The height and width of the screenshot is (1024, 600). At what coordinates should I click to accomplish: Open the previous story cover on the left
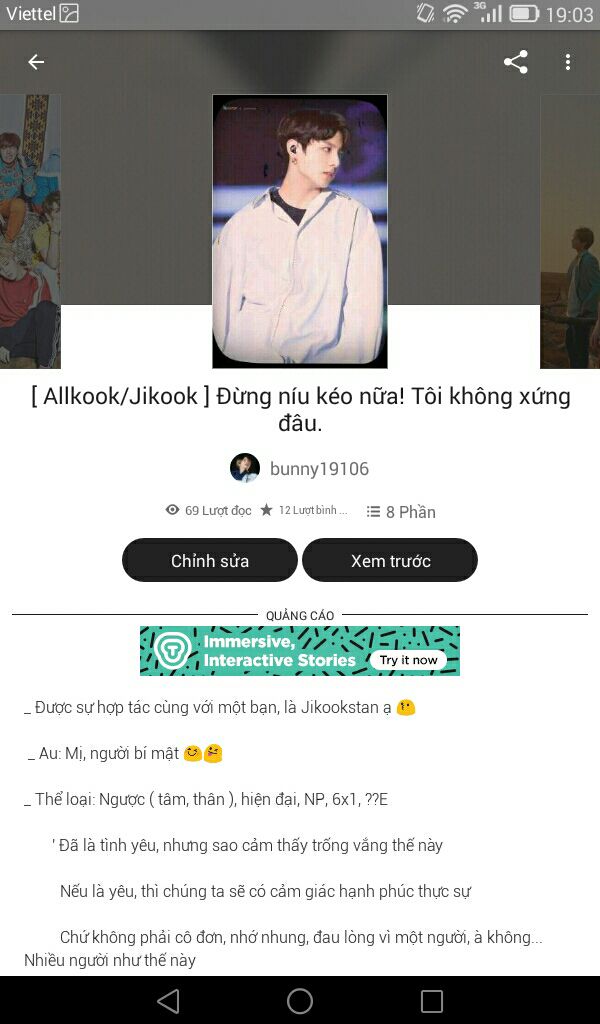click(x=29, y=231)
